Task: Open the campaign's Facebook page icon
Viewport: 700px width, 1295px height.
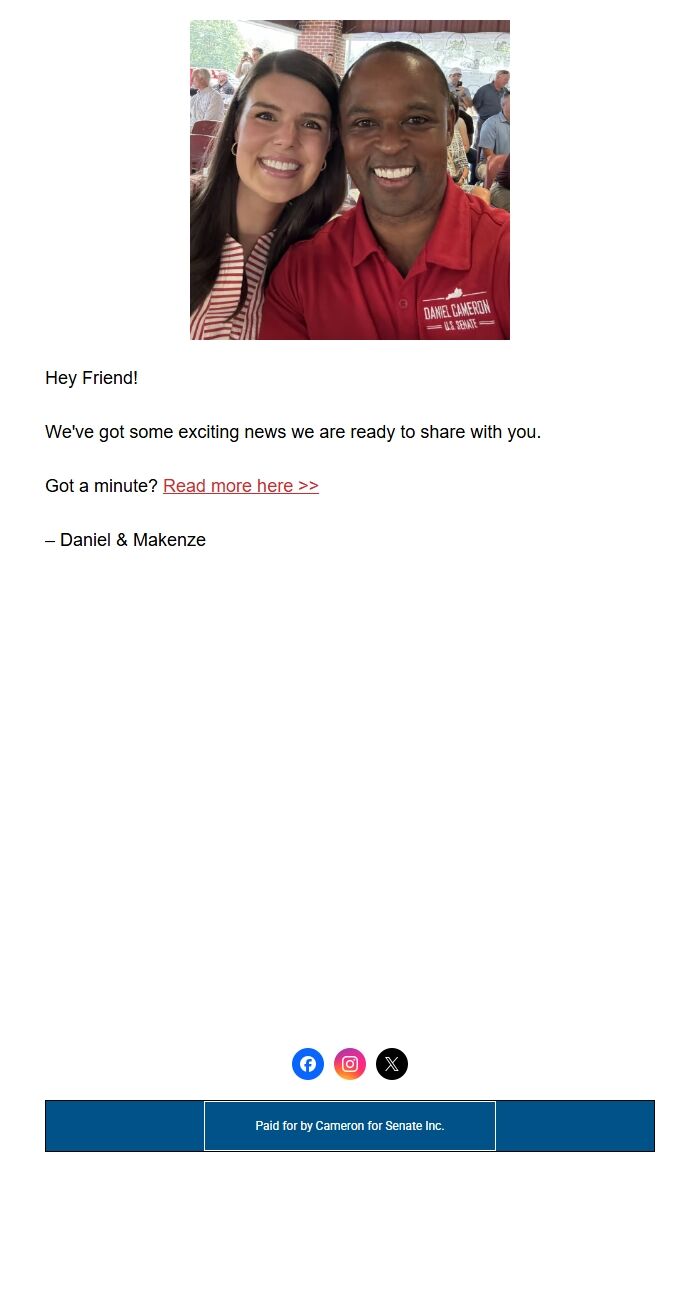Action: tap(308, 1064)
